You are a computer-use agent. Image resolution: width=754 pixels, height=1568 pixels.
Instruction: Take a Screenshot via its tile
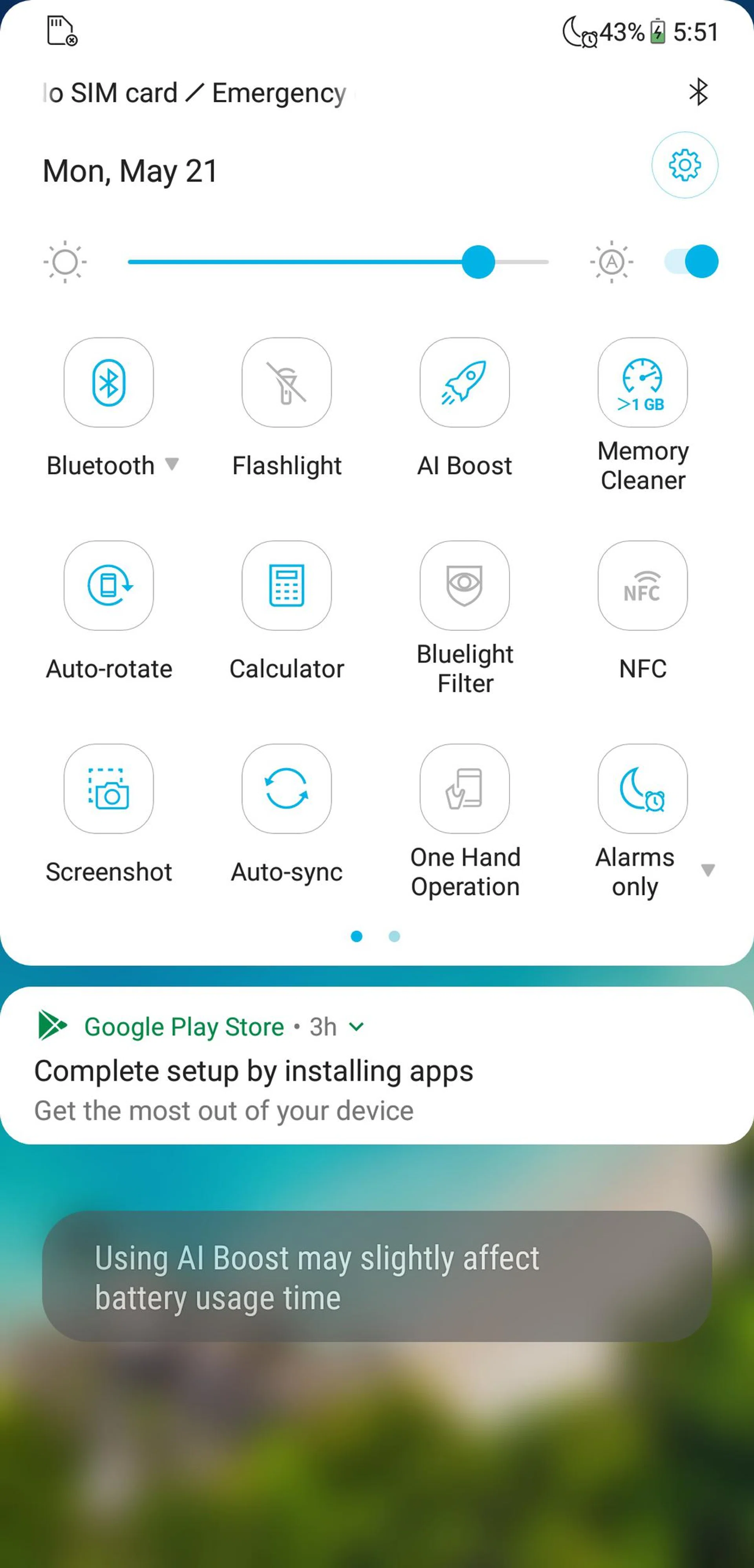109,789
